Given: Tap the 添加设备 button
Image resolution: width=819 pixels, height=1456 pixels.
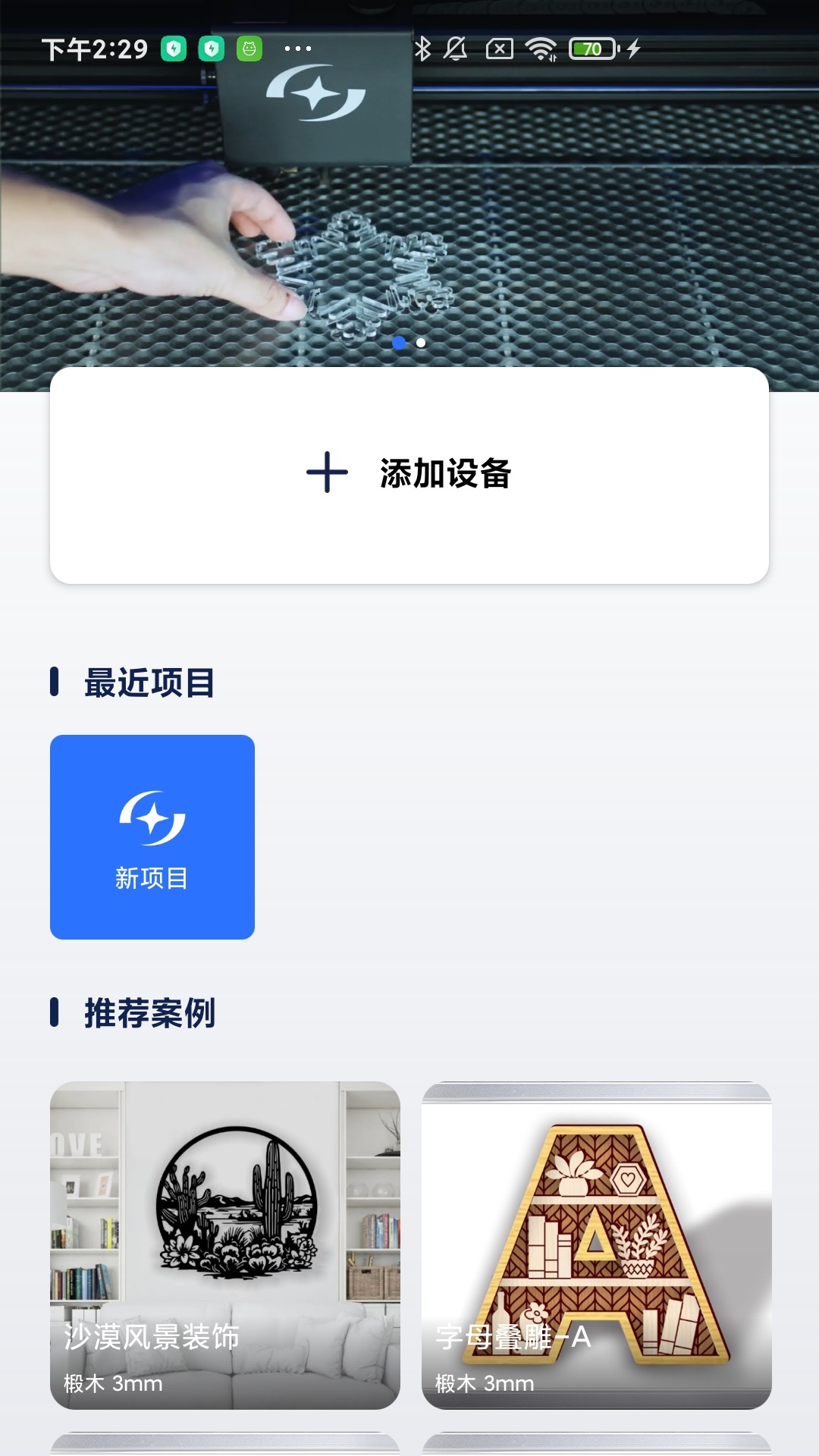Looking at the screenshot, I should click(446, 474).
